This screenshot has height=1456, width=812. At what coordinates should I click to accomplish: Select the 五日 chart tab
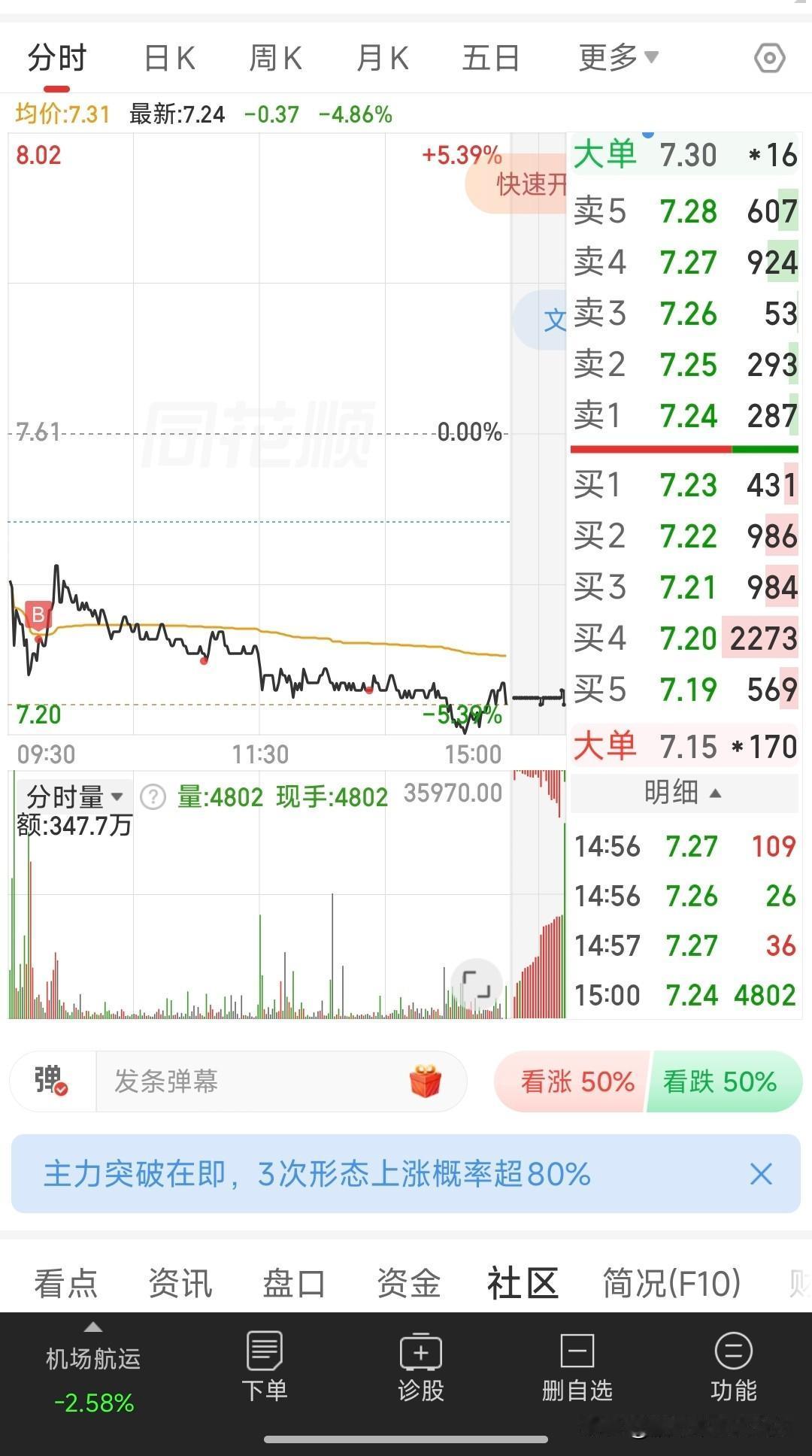(x=490, y=58)
